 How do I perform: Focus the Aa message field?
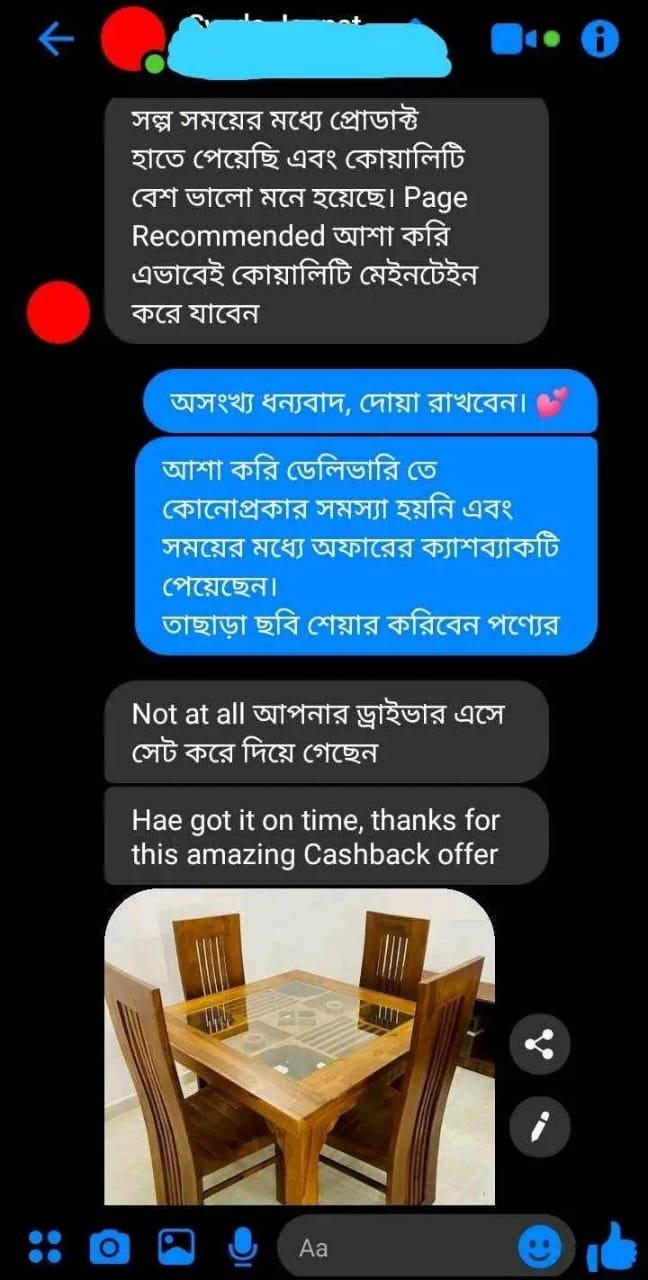tap(400, 1247)
